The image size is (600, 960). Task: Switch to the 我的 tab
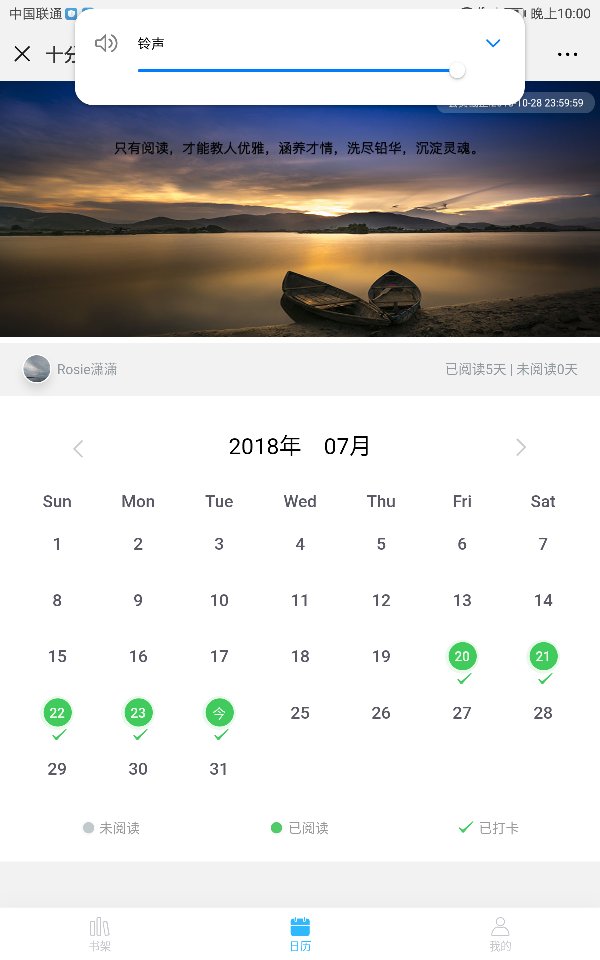pyautogui.click(x=500, y=934)
